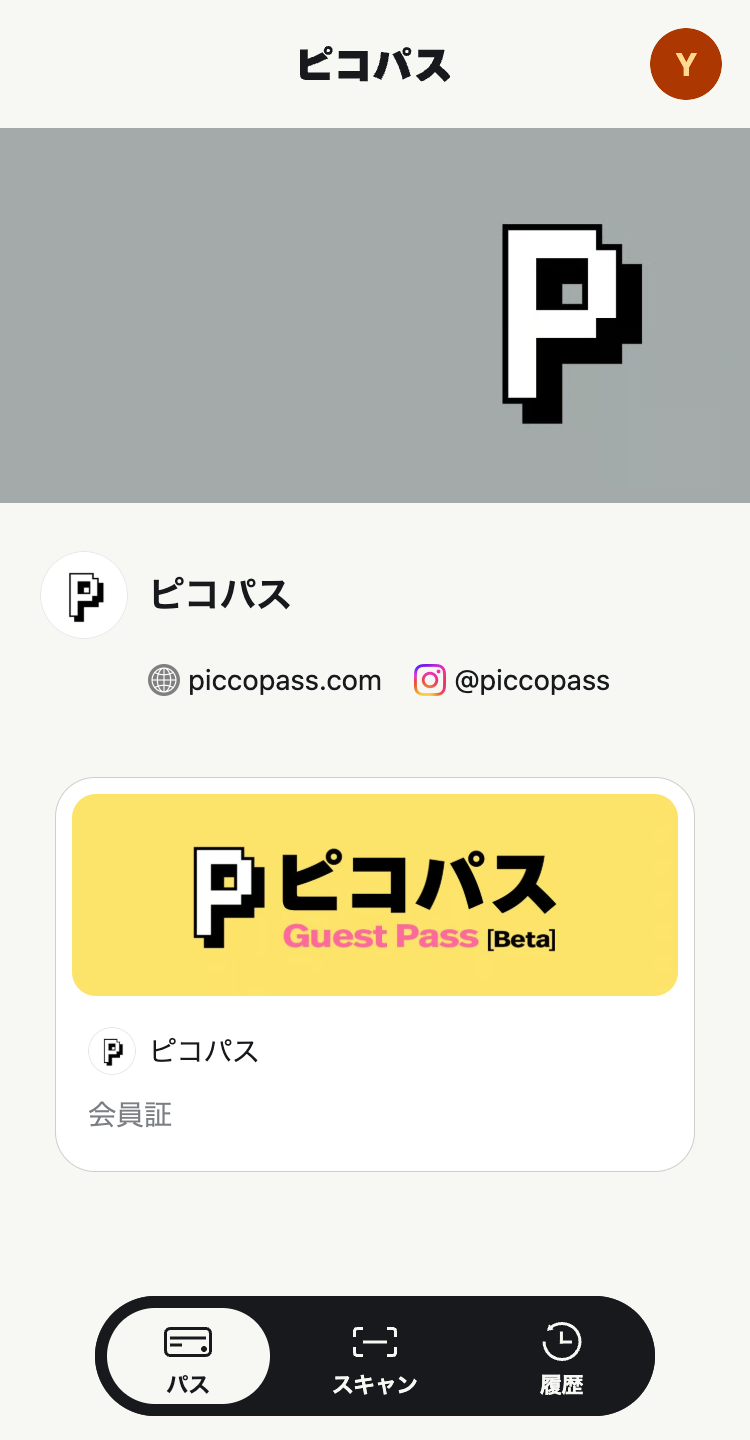
Task: Go to the 履歴 tab
Action: click(x=561, y=1356)
